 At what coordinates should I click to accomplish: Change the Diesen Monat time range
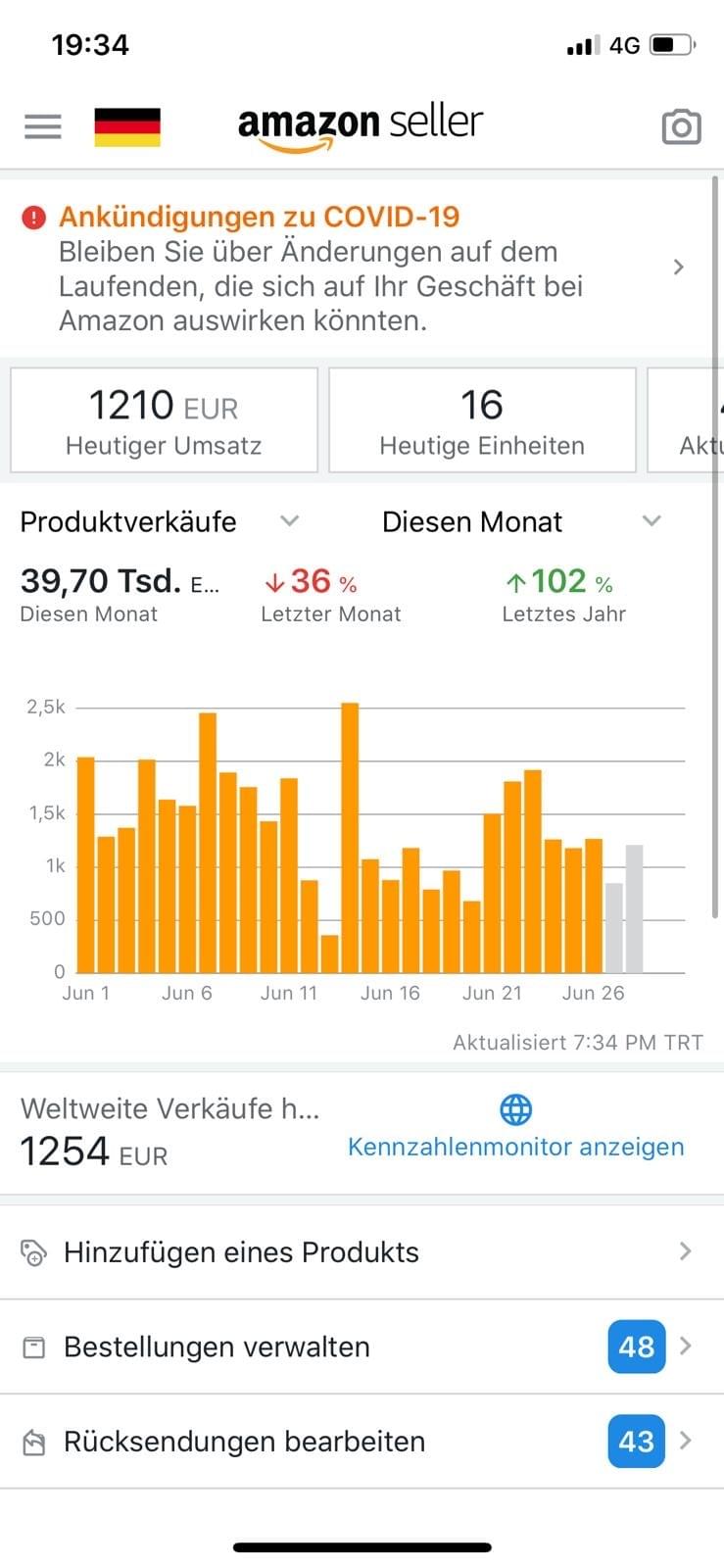point(521,521)
